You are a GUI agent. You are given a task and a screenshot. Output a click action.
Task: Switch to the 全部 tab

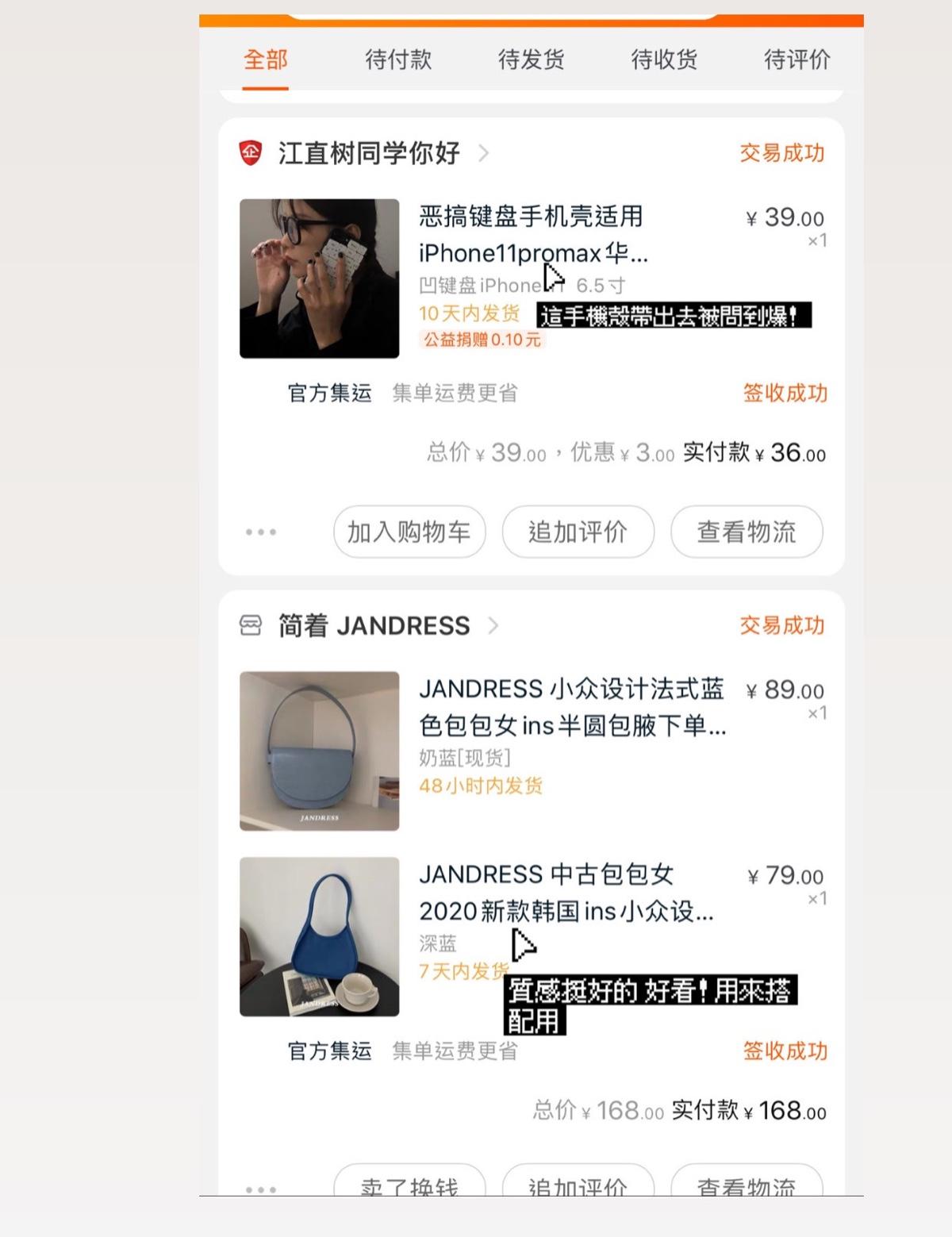(265, 60)
